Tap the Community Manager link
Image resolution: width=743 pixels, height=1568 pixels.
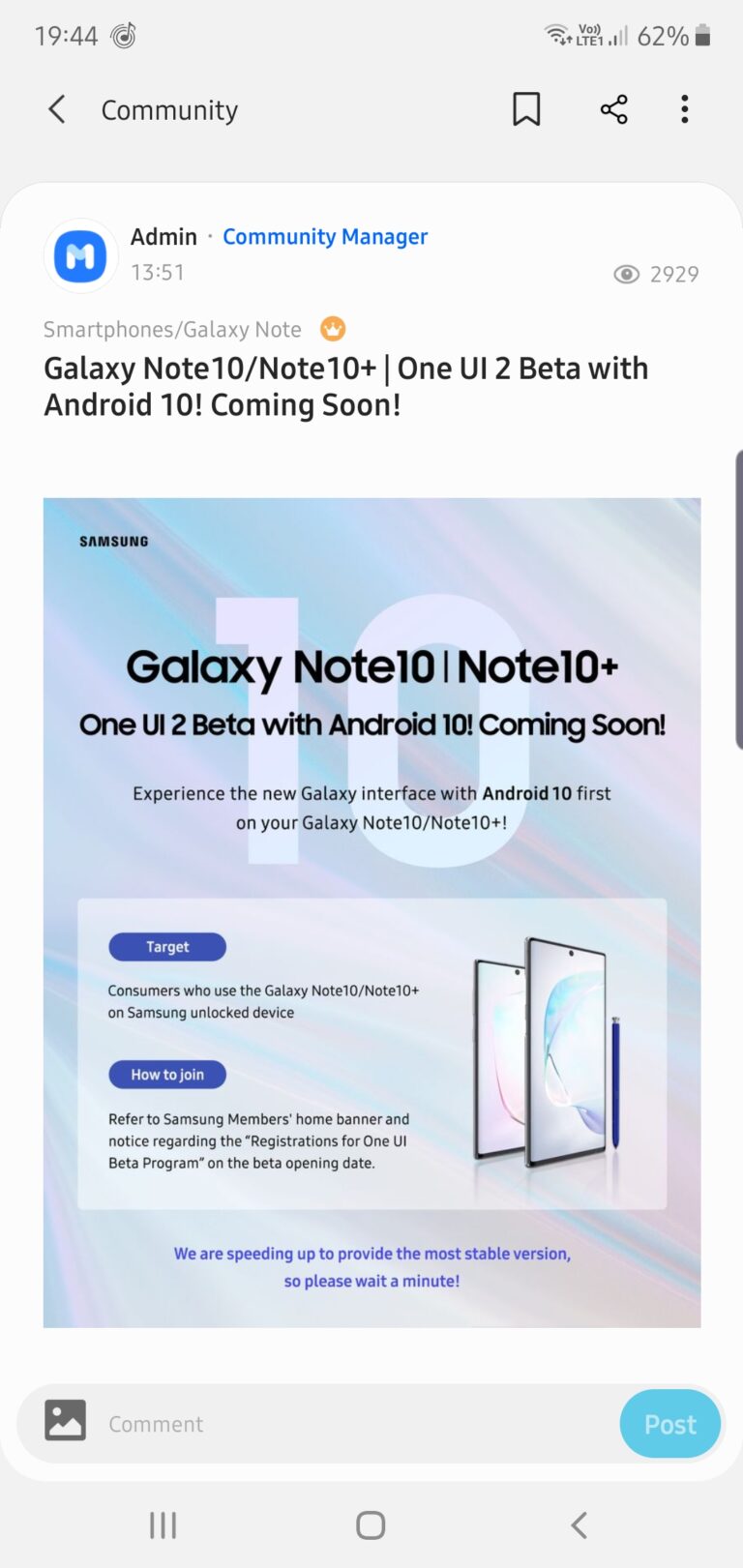[325, 237]
